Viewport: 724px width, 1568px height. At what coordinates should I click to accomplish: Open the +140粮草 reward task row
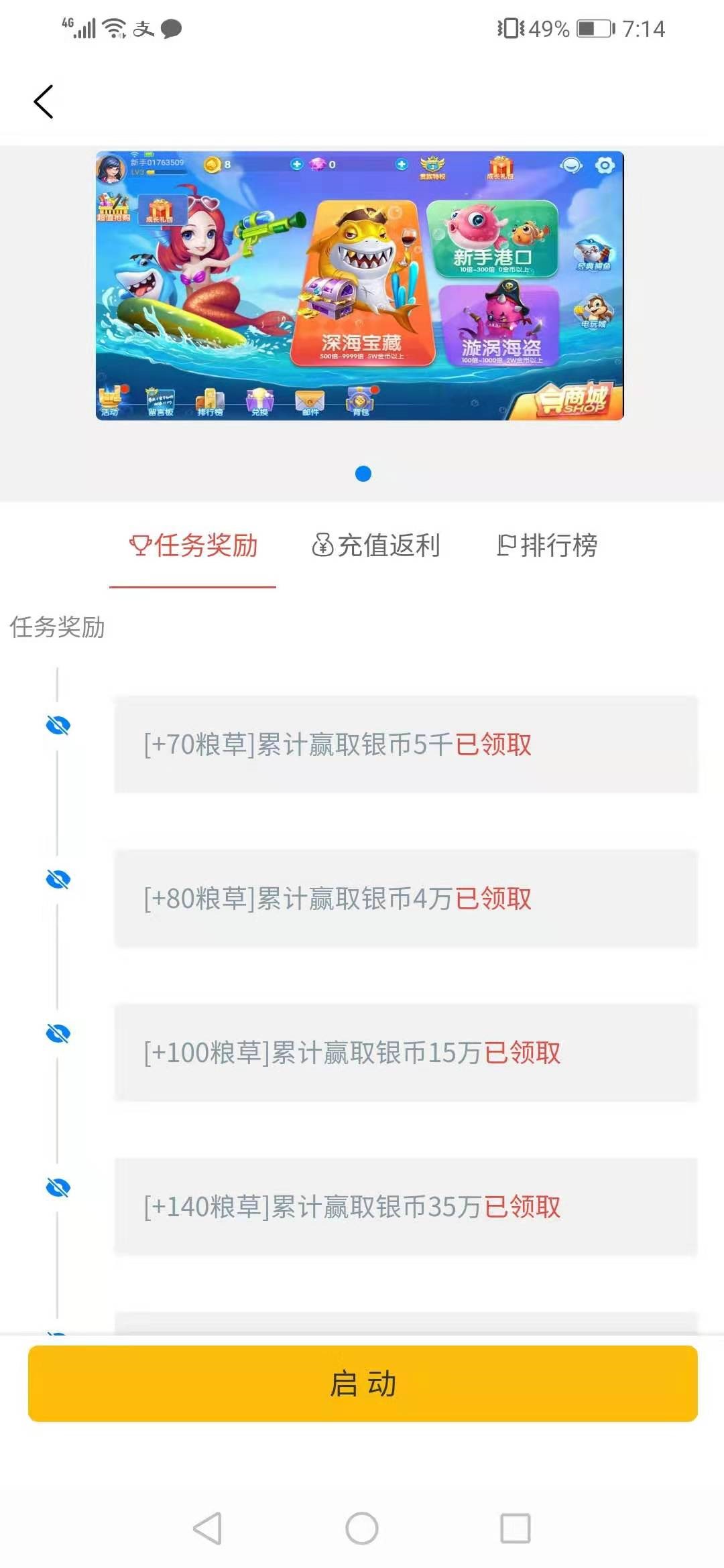[x=406, y=1207]
